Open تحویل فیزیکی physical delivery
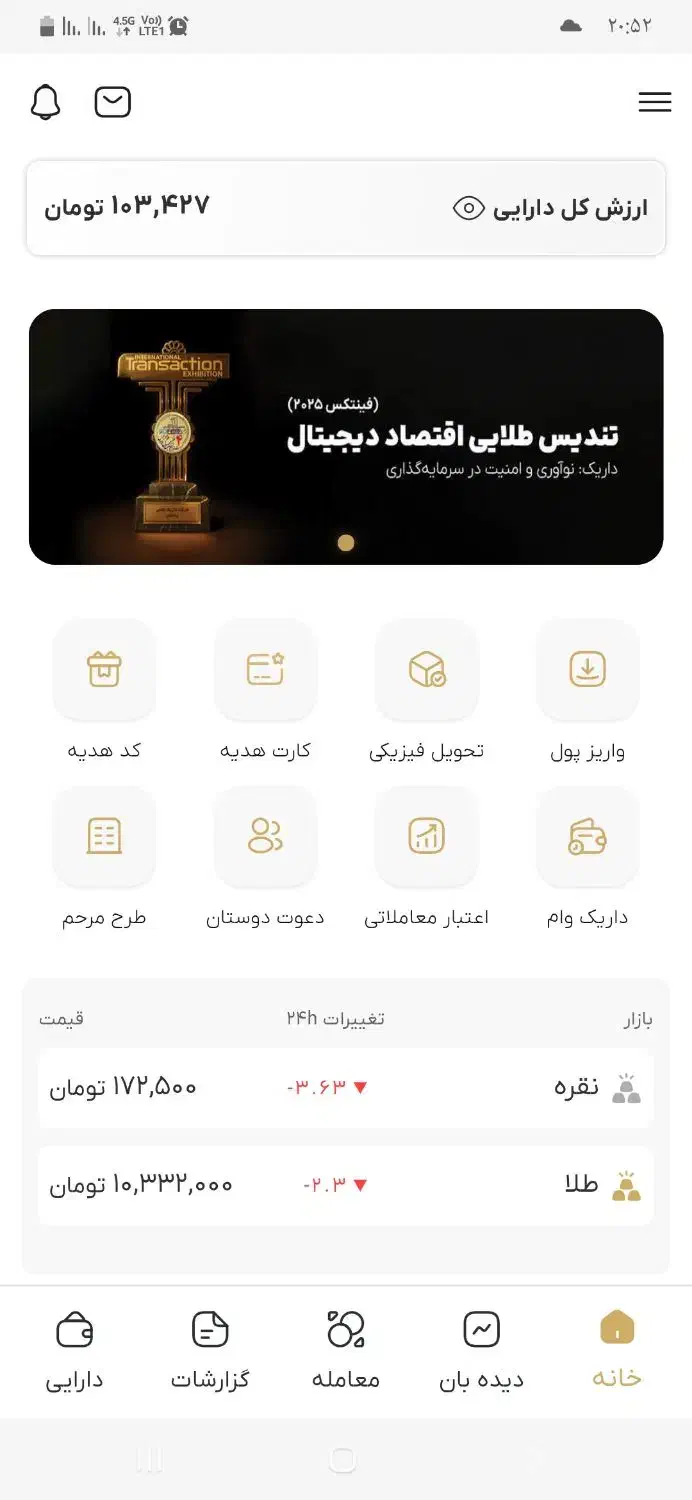The height and width of the screenshot is (1500, 692). (427, 669)
